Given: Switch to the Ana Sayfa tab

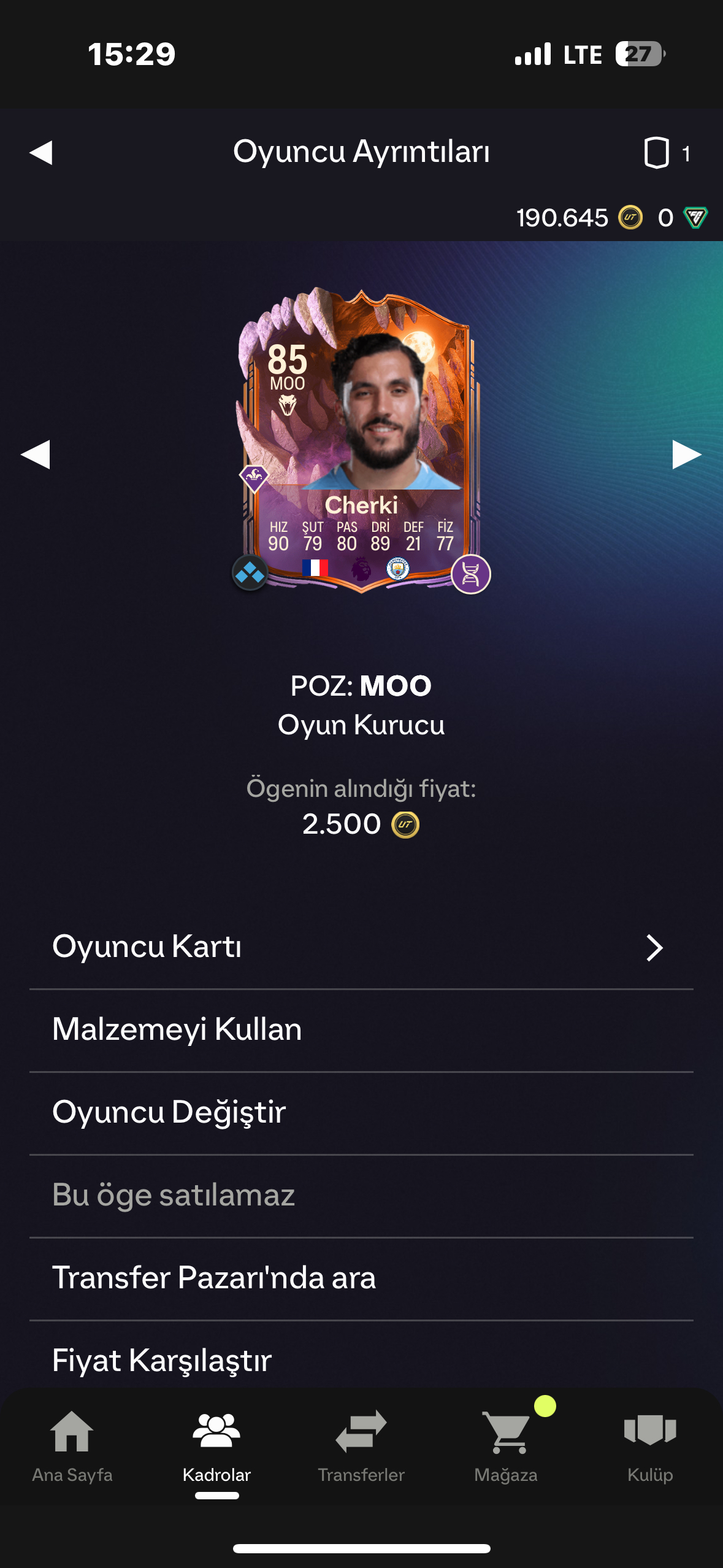Looking at the screenshot, I should [72, 1446].
